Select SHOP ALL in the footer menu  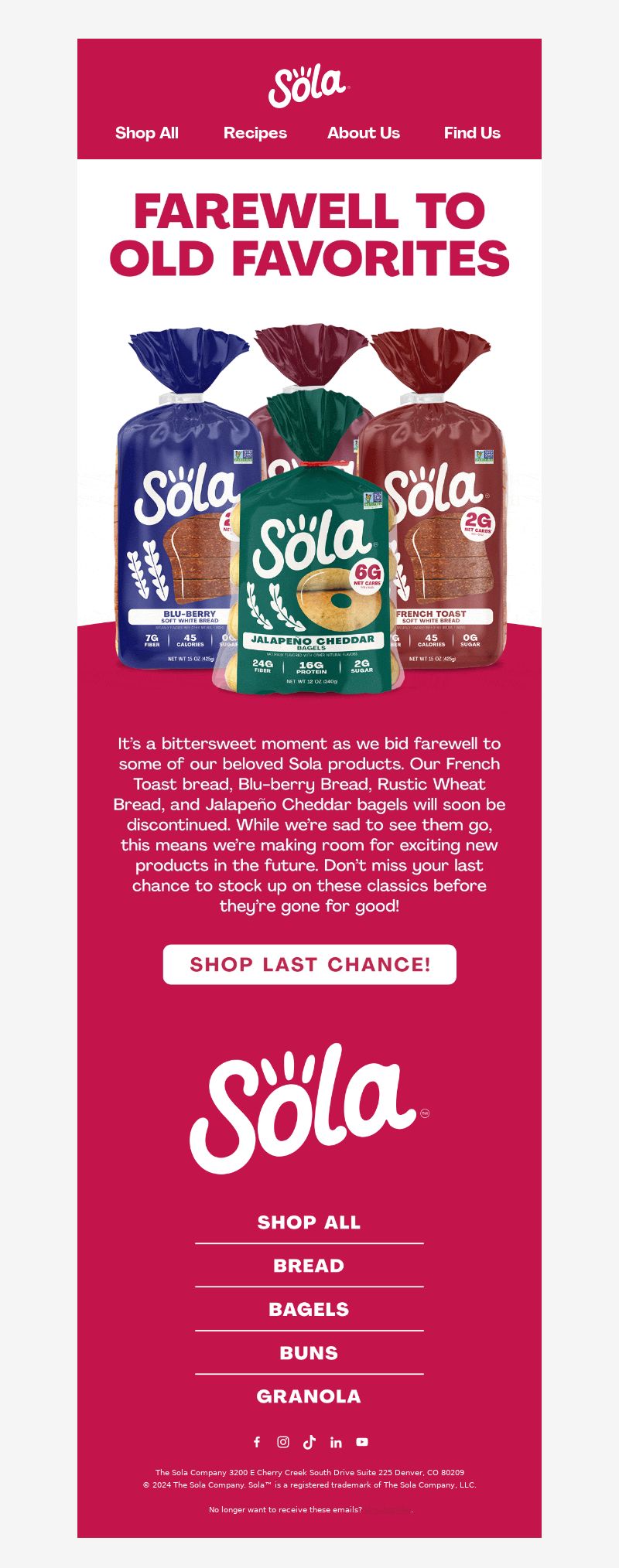(309, 1222)
